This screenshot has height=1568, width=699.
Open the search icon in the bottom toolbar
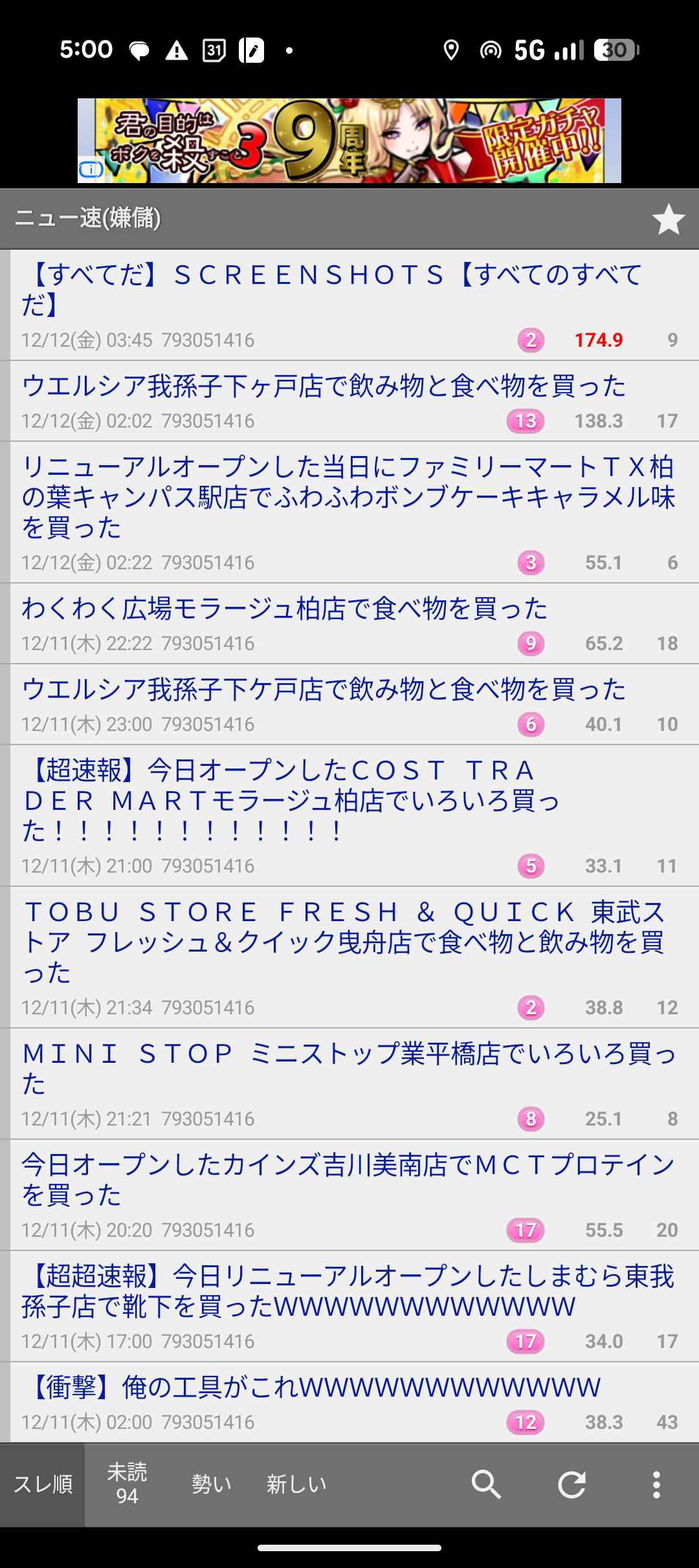coord(486,1484)
